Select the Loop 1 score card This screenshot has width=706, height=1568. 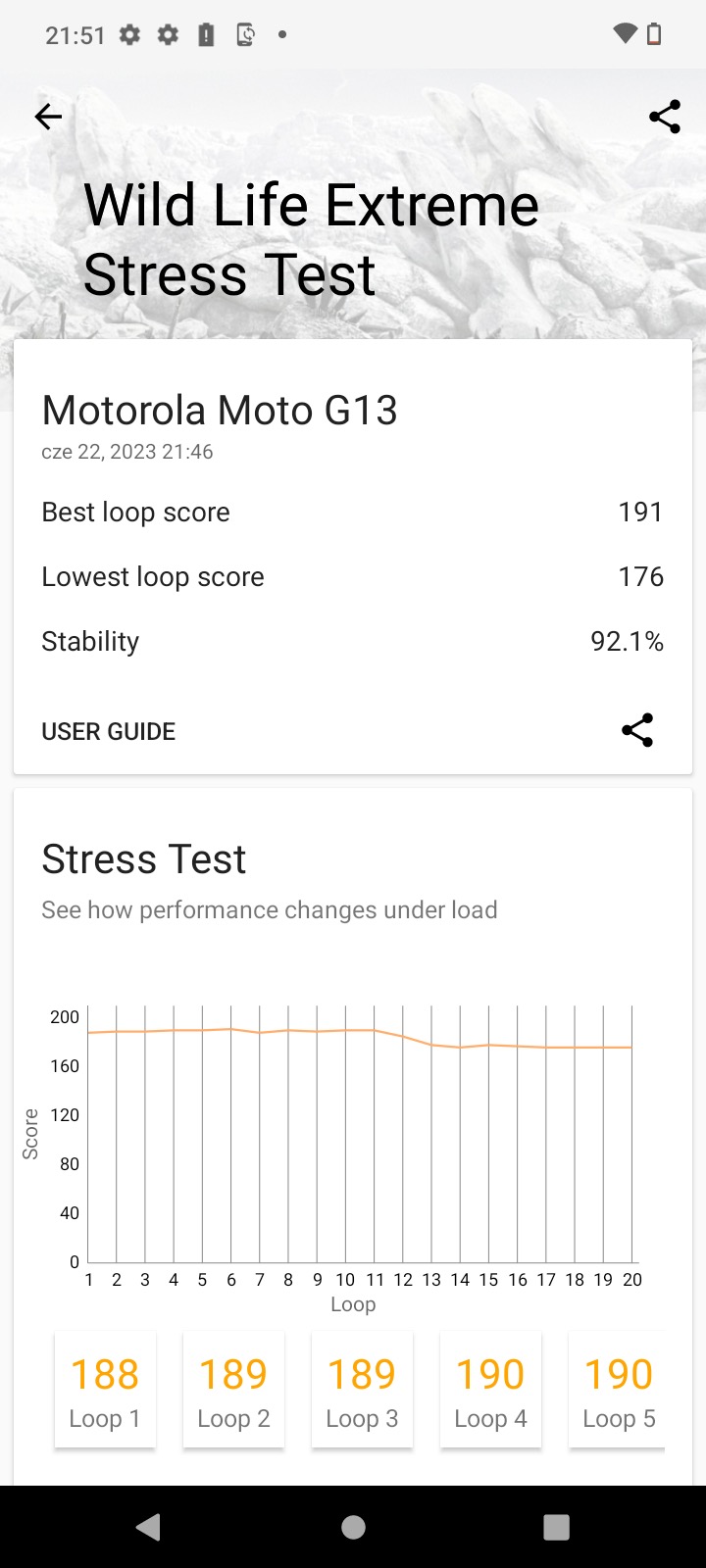pos(105,1390)
